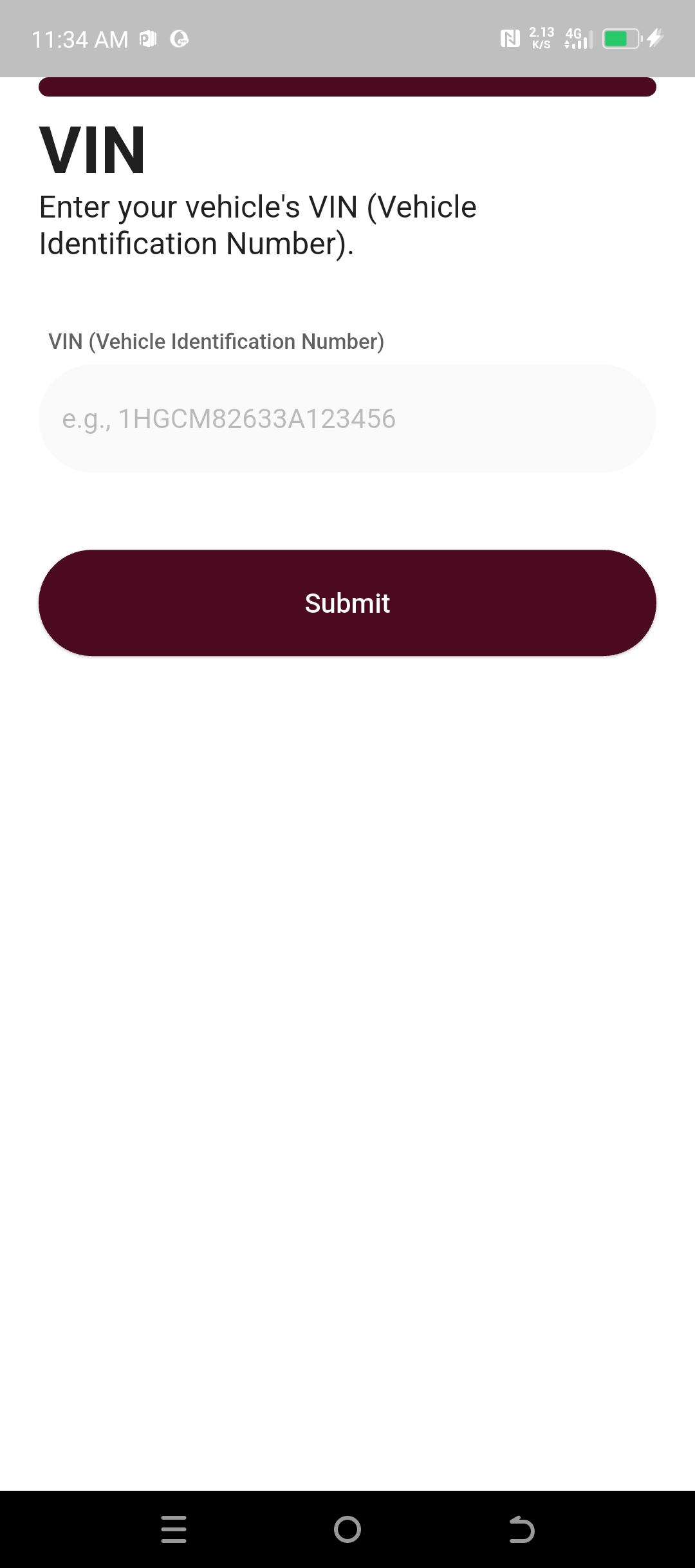Submit the VIN form
695x1568 pixels.
coord(347,603)
